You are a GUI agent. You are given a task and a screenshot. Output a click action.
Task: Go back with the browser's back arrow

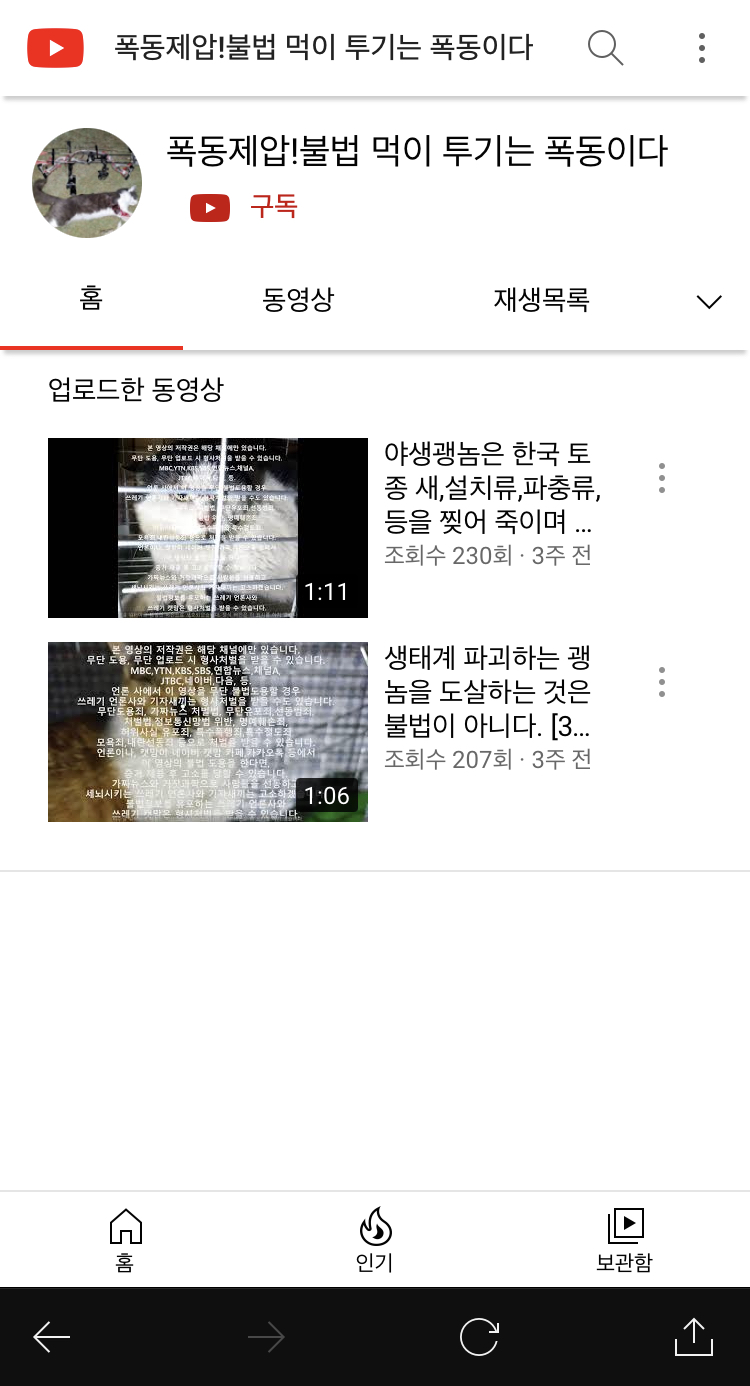52,1336
